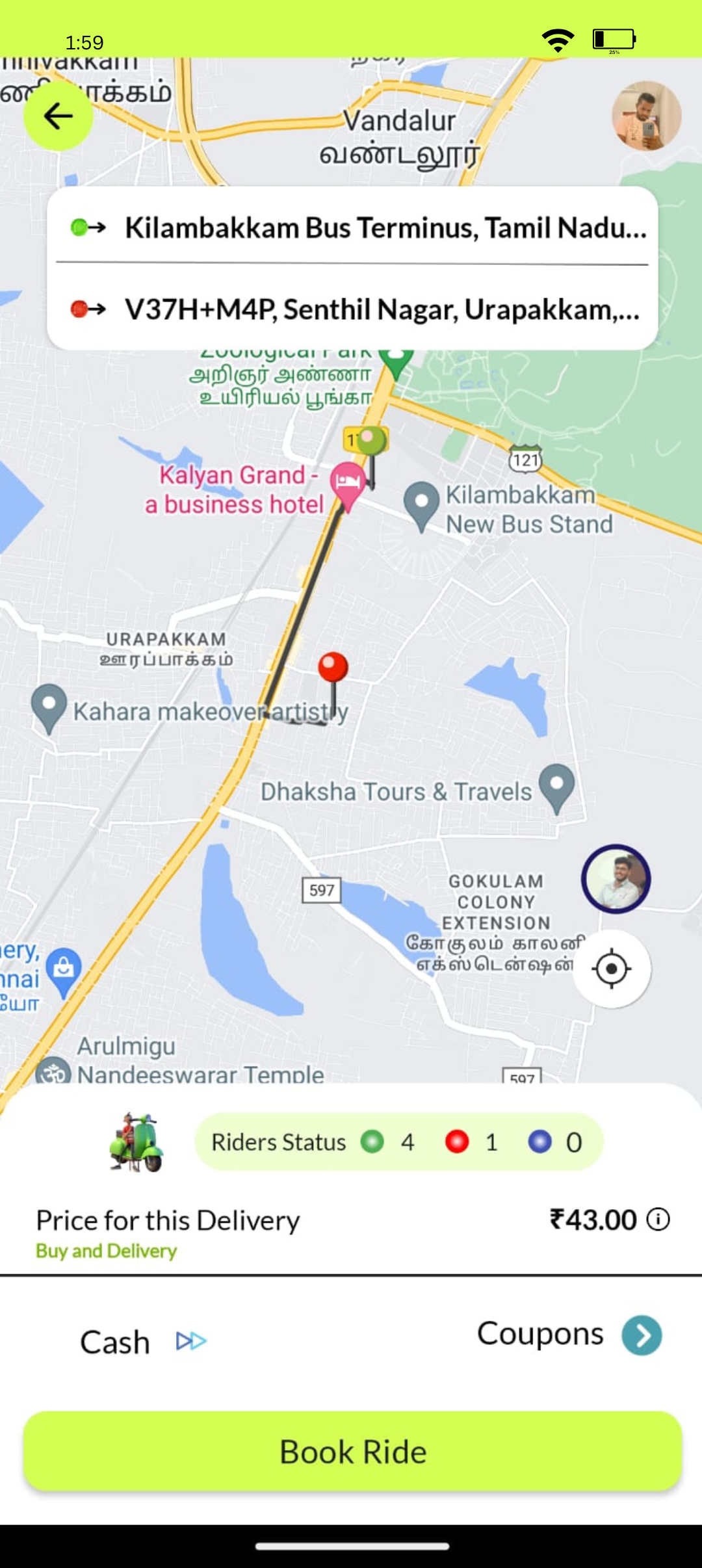
Task: Book Ride
Action: (x=352, y=1452)
